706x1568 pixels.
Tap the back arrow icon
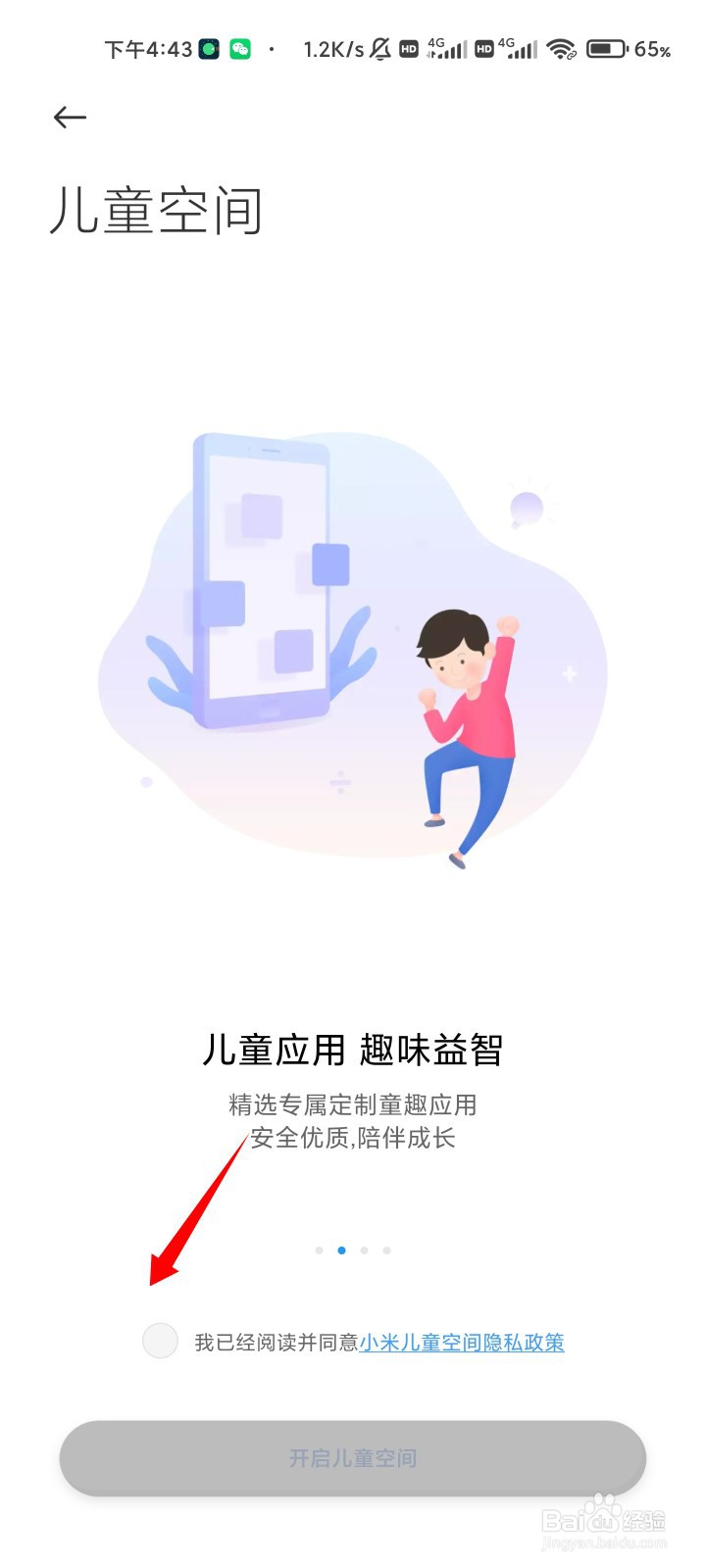[69, 117]
